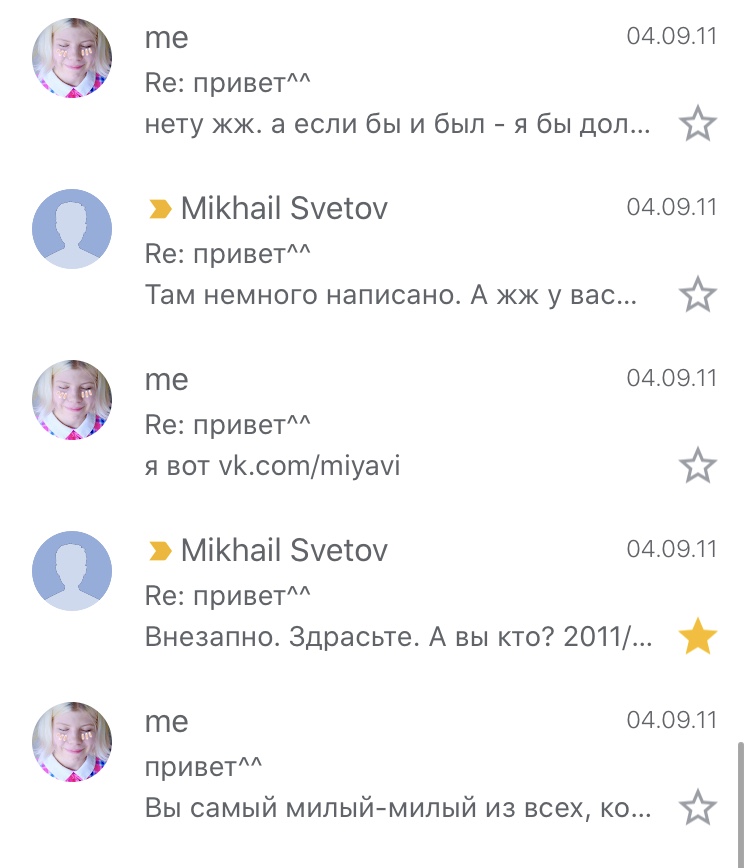This screenshot has height=868, width=750.
Task: Star Mikhail's email "Там немного написано"
Action: [x=697, y=295]
